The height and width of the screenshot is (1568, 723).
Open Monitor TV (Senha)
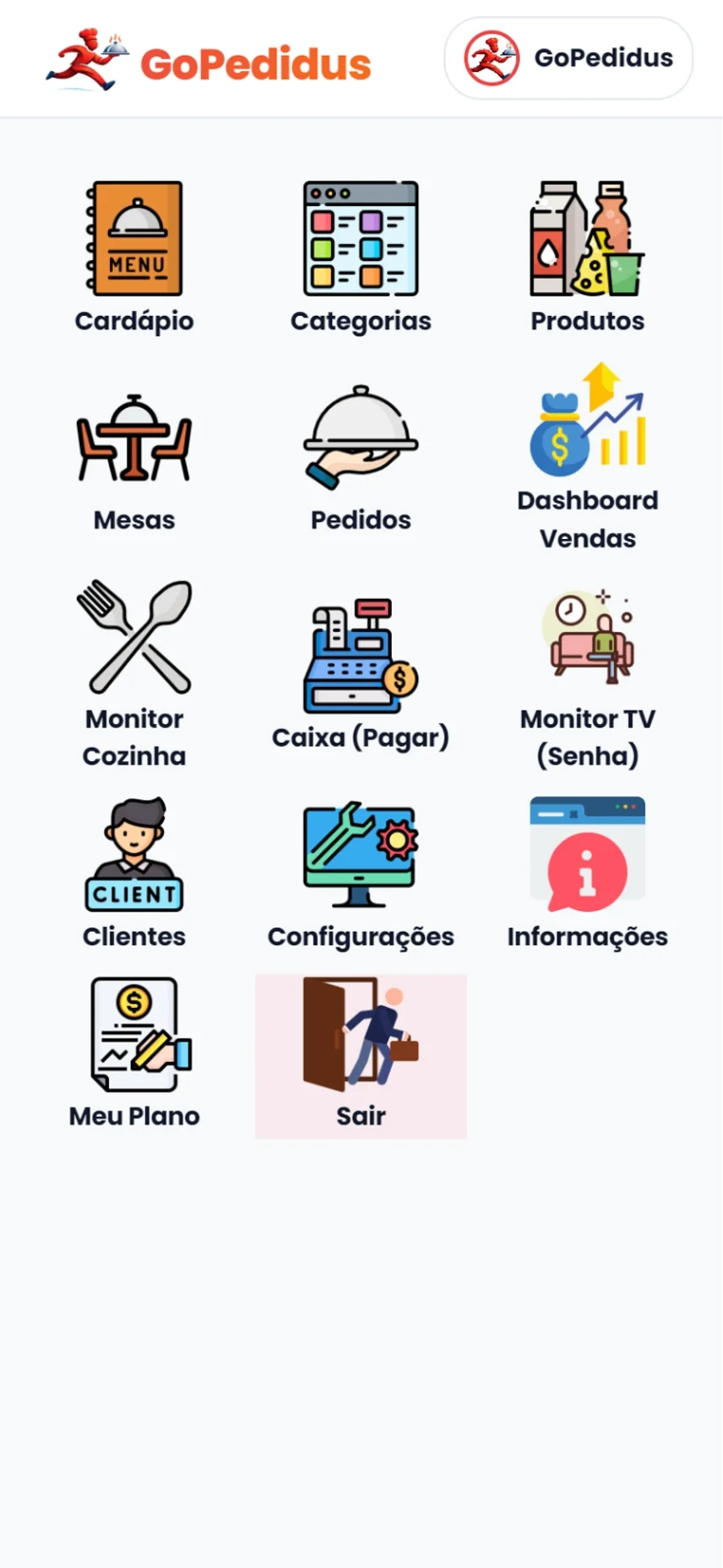coord(587,672)
